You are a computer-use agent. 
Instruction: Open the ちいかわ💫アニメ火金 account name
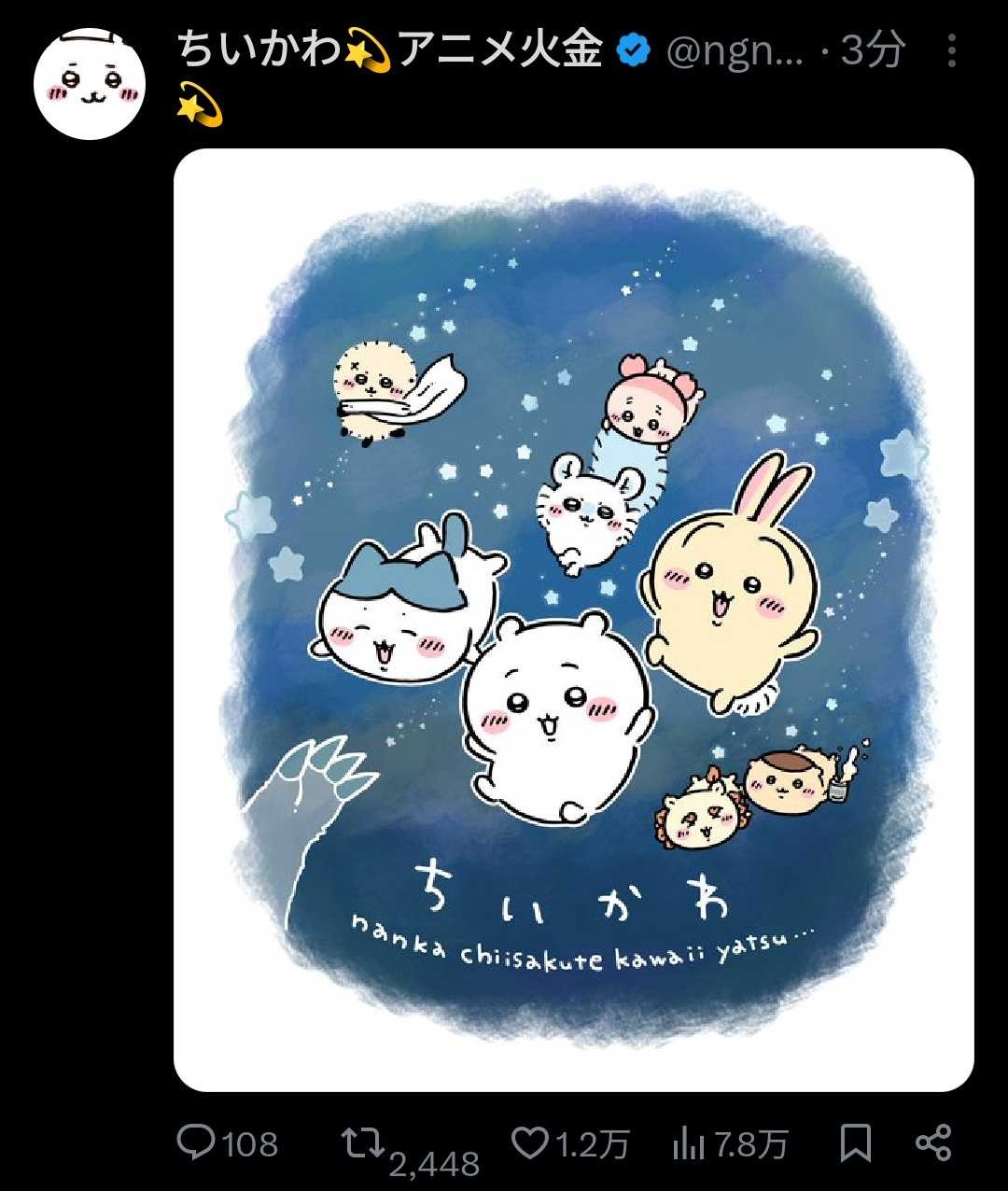coord(390,49)
